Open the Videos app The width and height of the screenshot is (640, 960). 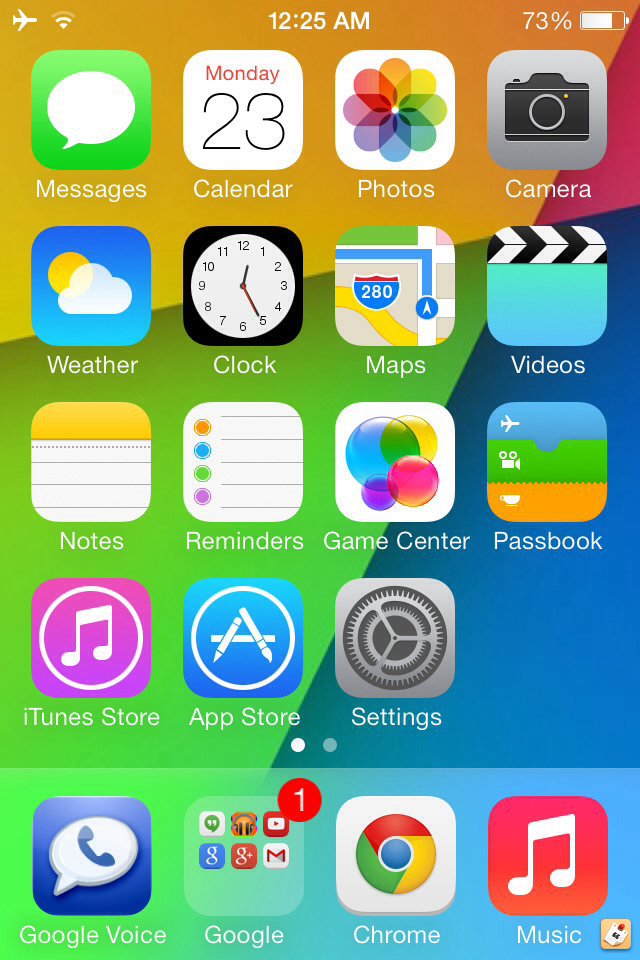click(547, 286)
